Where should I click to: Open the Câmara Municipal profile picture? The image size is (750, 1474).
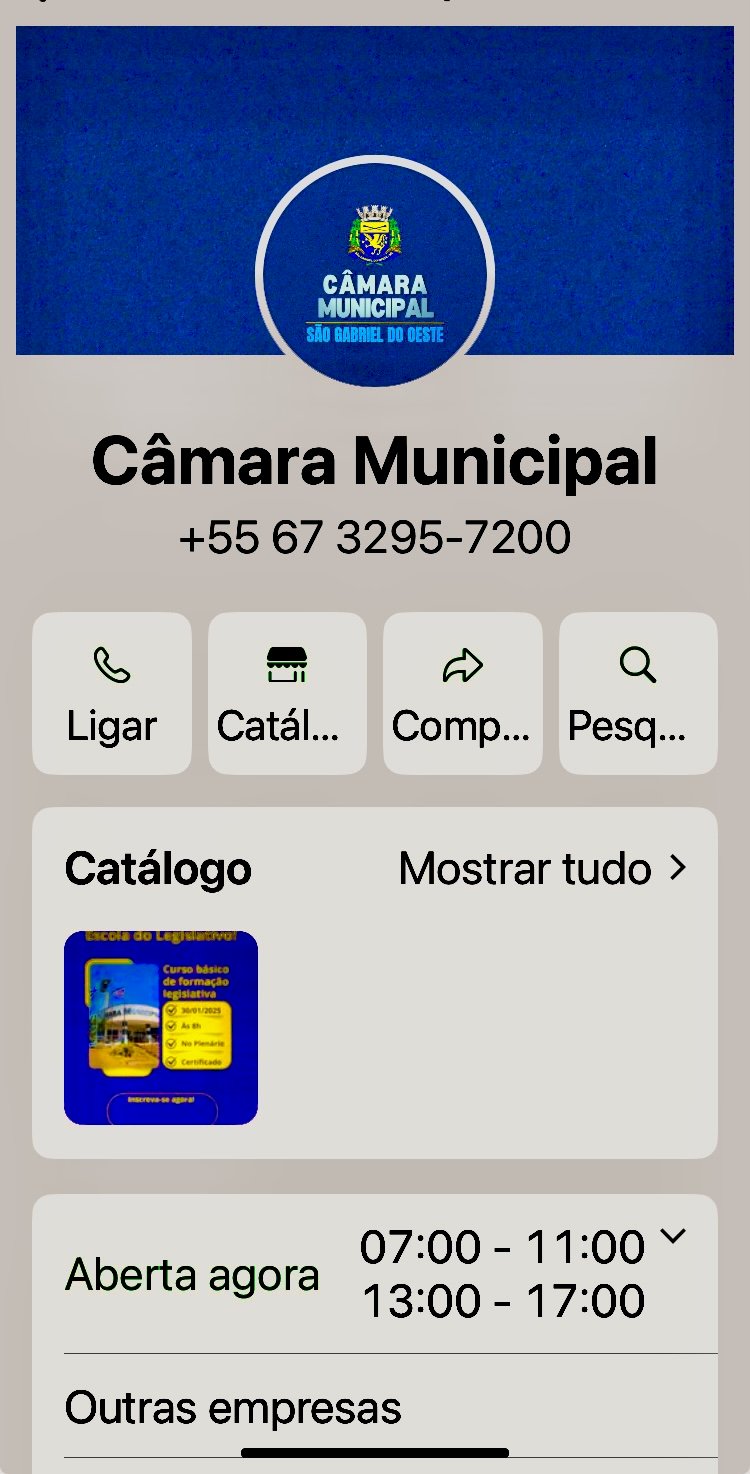coord(375,272)
